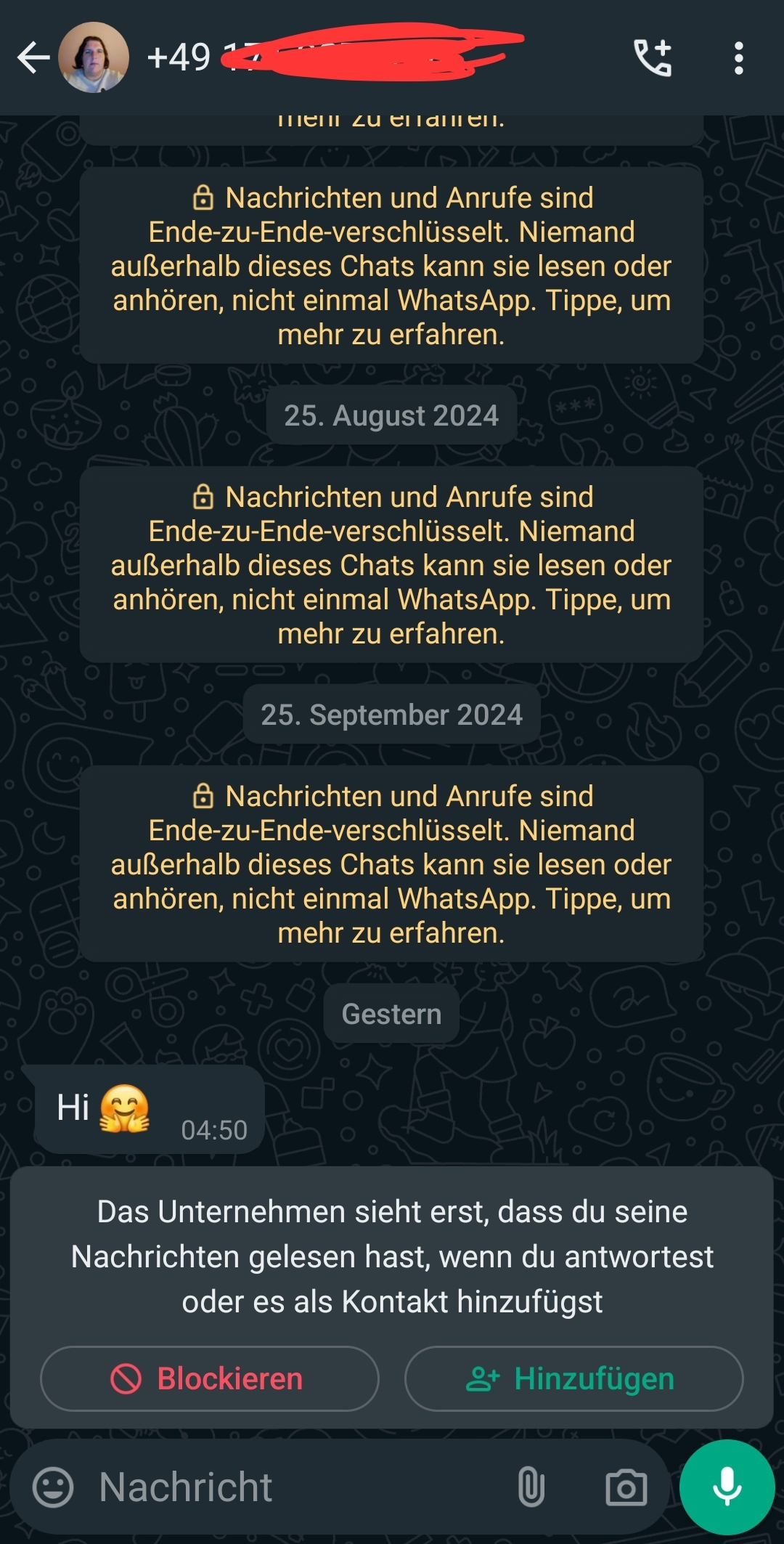The height and width of the screenshot is (1544, 784).
Task: Record a voice message with the microphone
Action: (x=727, y=1487)
